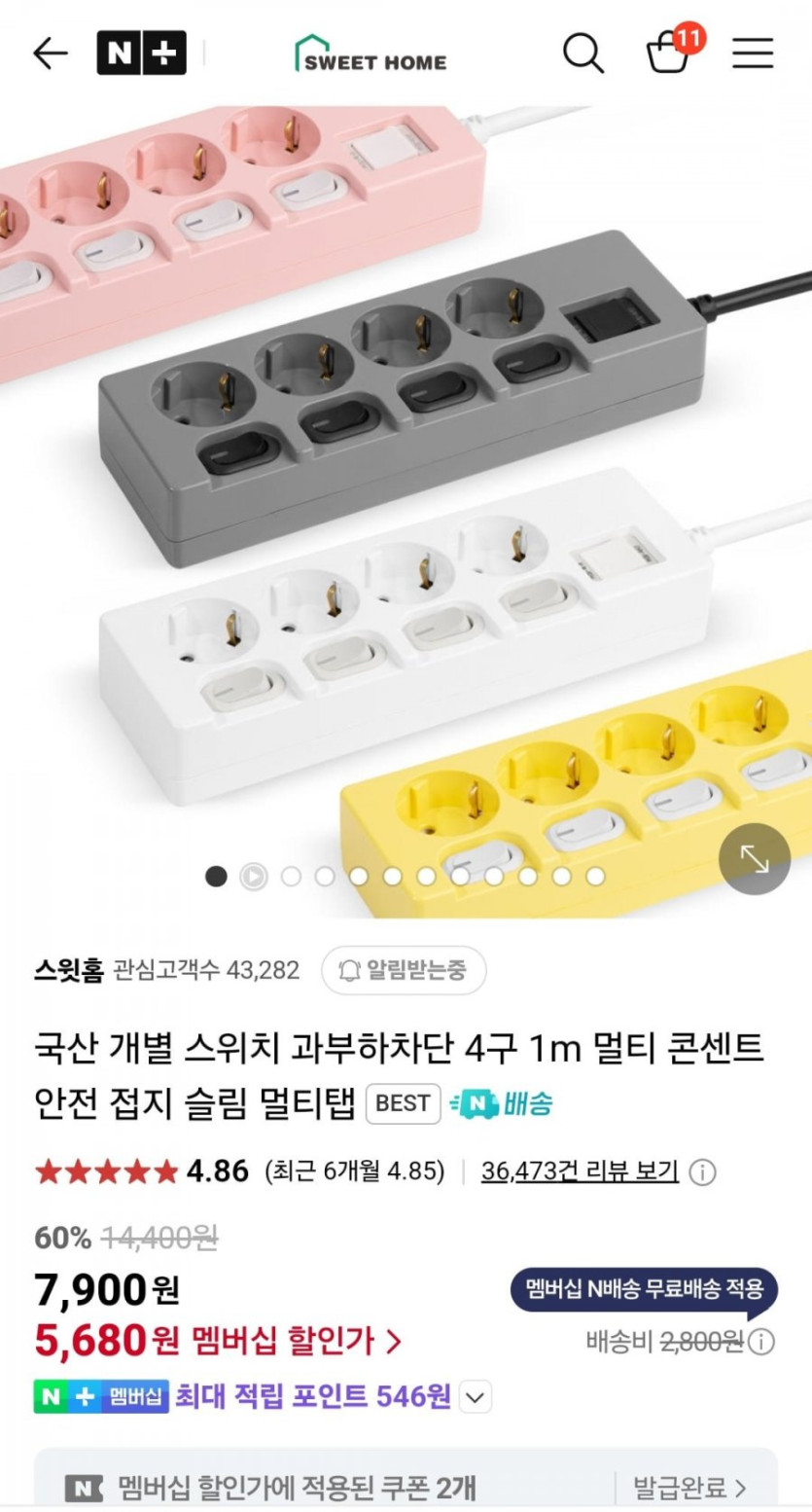Image resolution: width=812 pixels, height=1512 pixels.
Task: Open the N+ store home
Action: tap(141, 54)
